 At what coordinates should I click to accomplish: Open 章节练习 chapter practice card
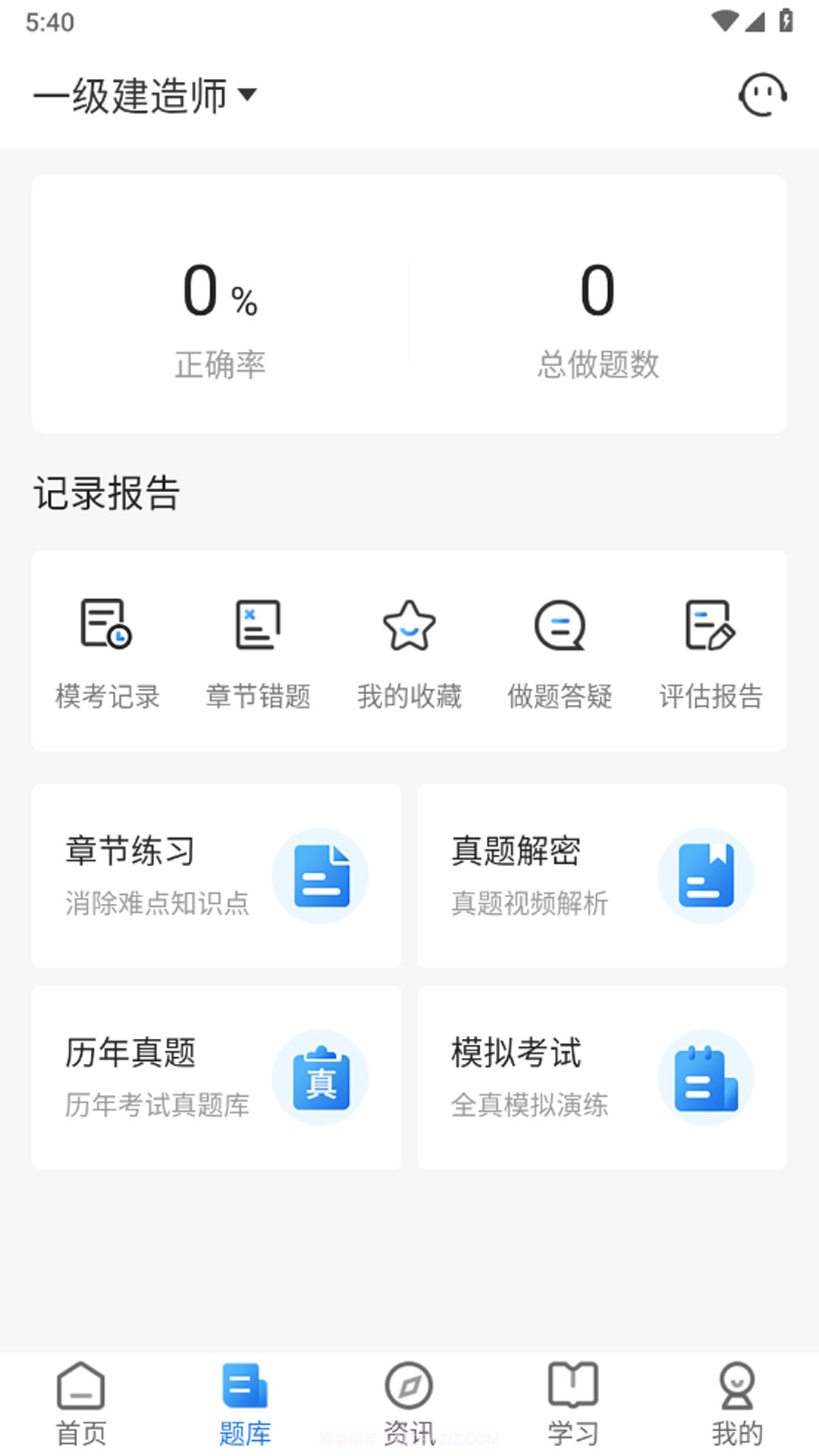(x=216, y=876)
